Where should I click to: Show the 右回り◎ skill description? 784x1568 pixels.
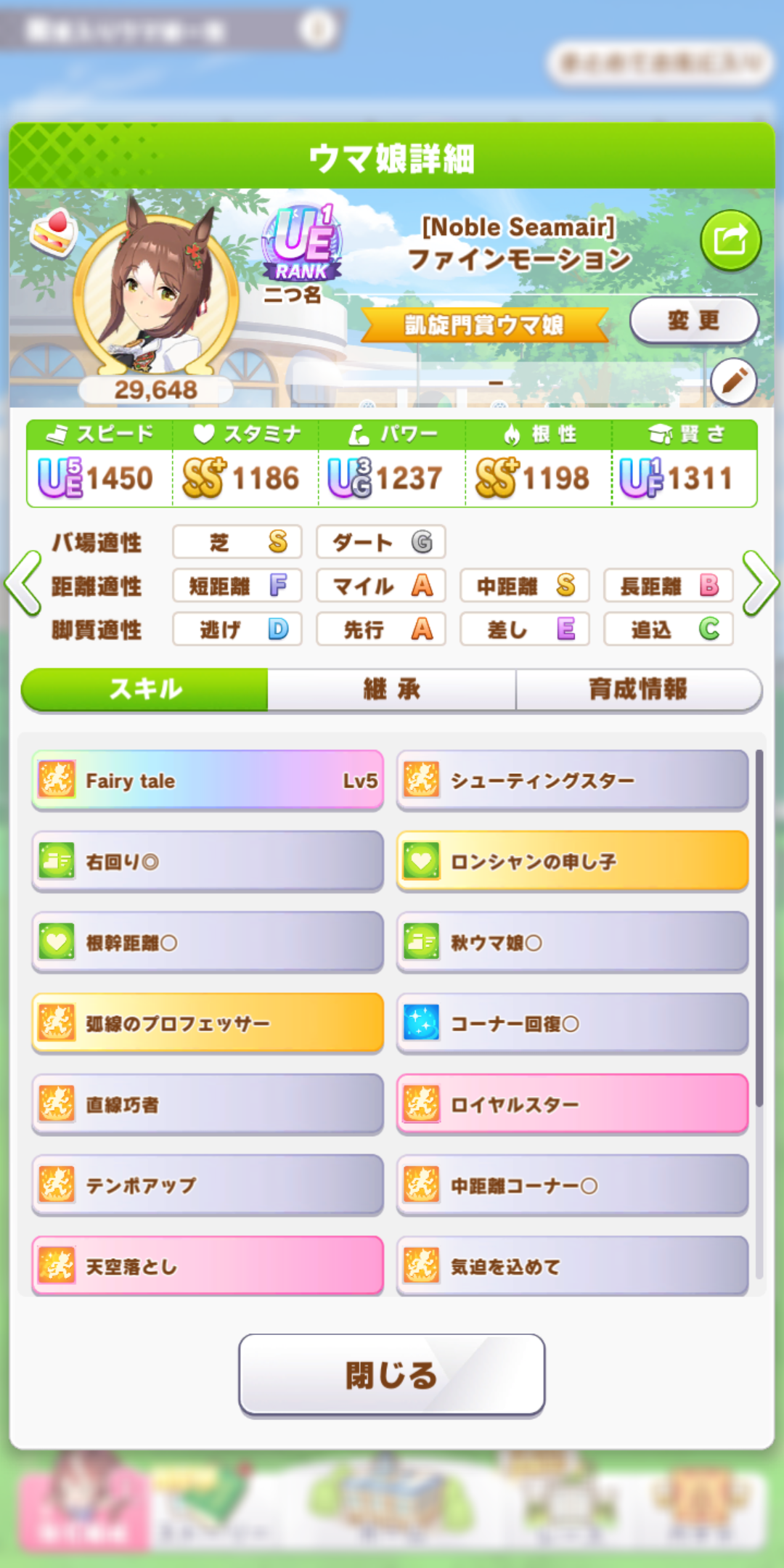coord(208,862)
